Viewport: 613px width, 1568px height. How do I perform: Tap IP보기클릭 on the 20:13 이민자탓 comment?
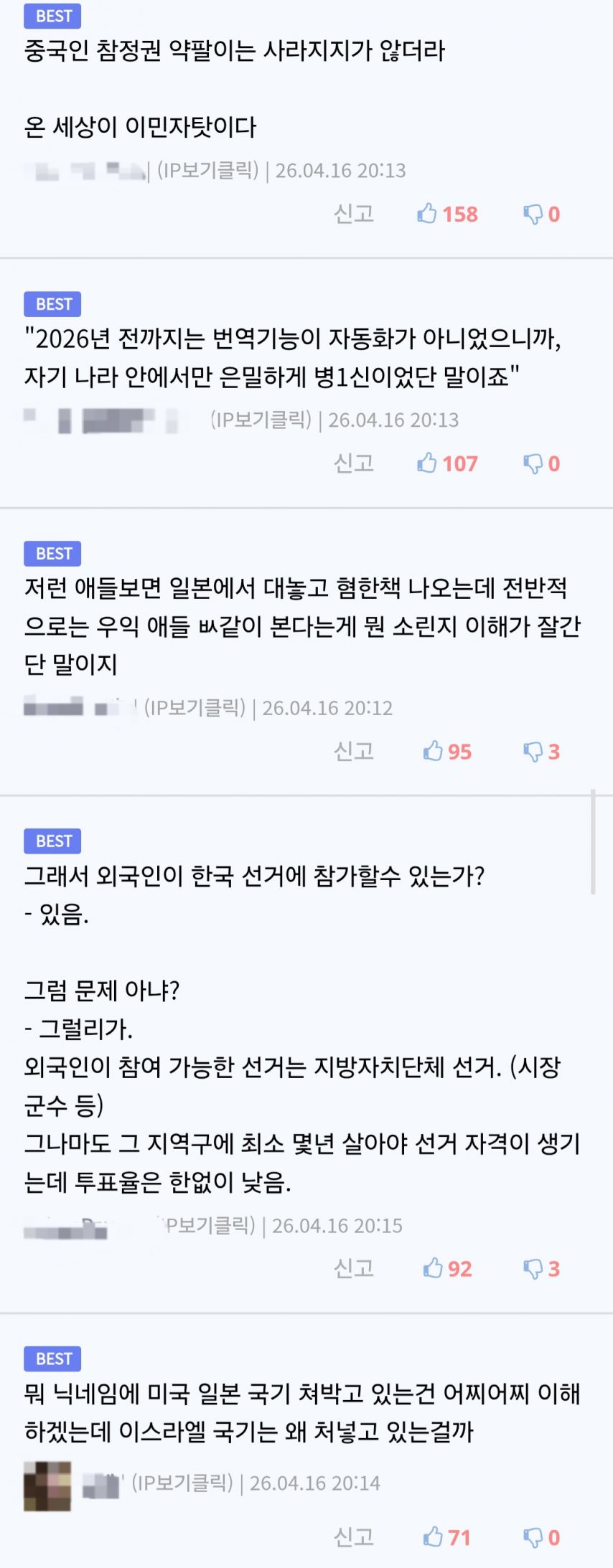click(207, 170)
